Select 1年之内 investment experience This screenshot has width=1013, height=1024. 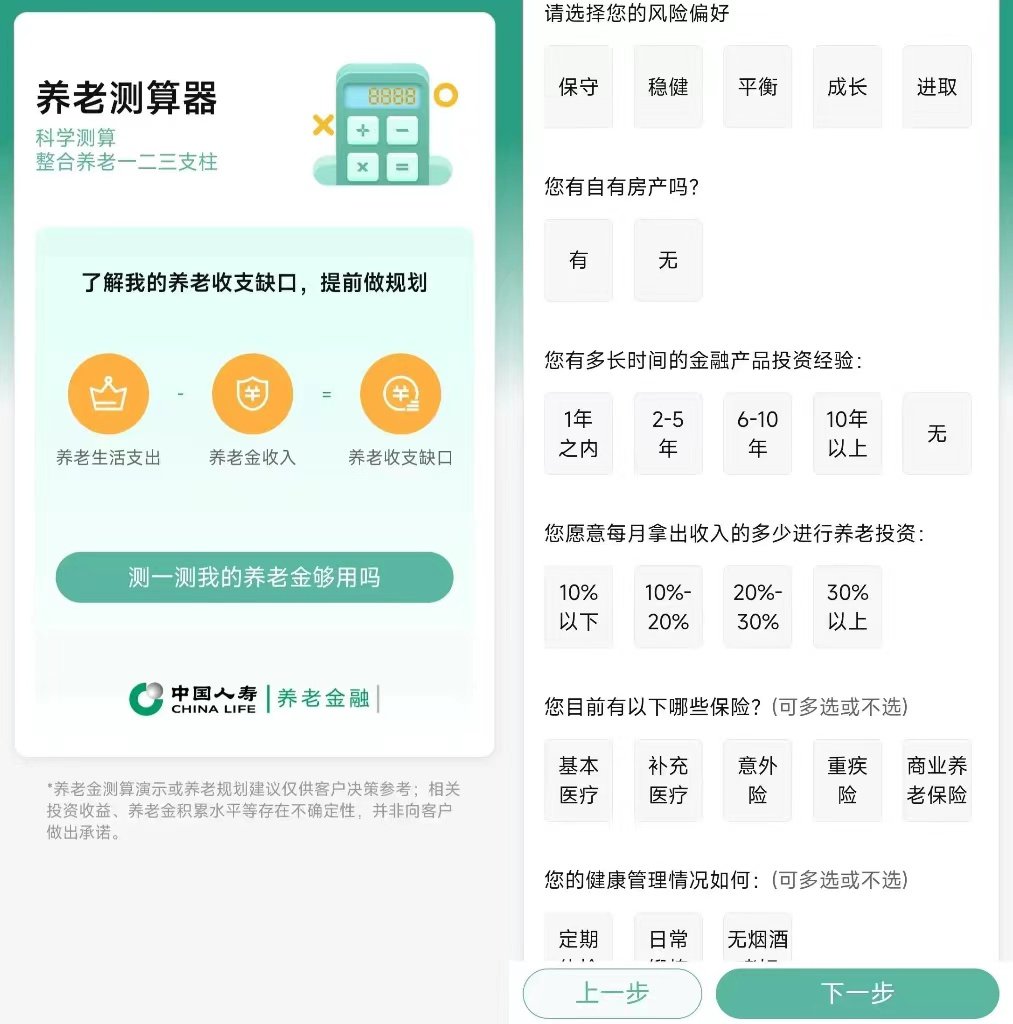point(578,433)
